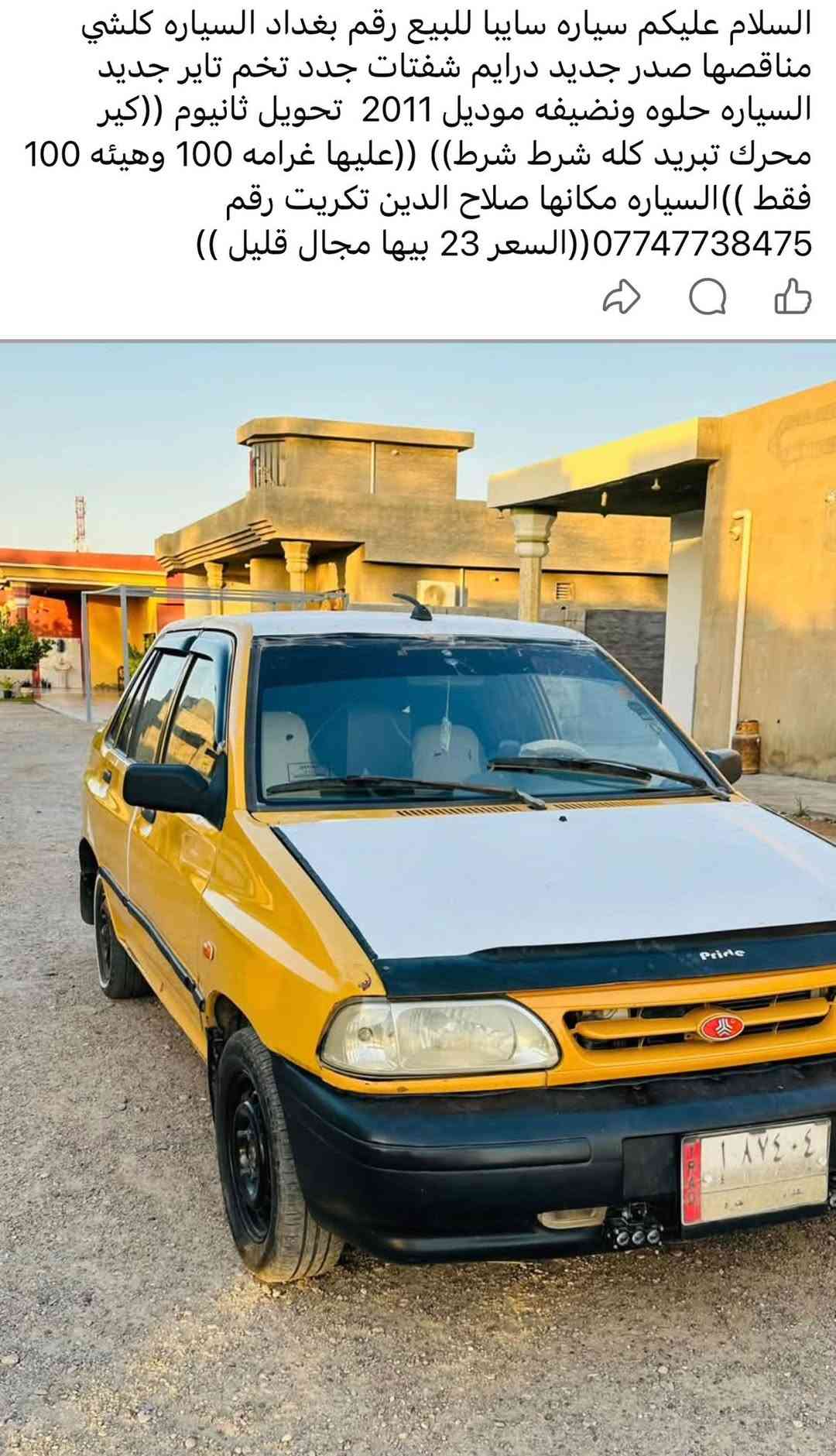The image size is (836, 1456).
Task: Share the Saipa car listing post
Action: [622, 296]
